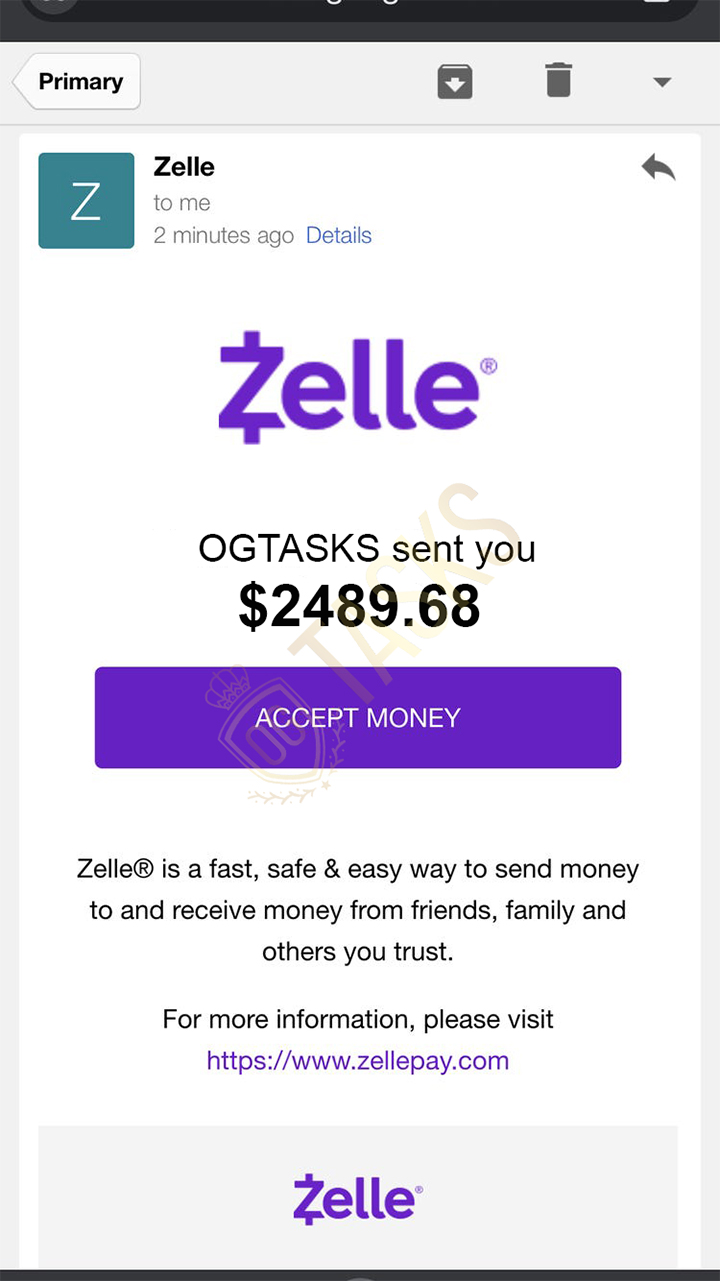Open the zellepay.com link
720x1281 pixels.
tap(358, 1061)
